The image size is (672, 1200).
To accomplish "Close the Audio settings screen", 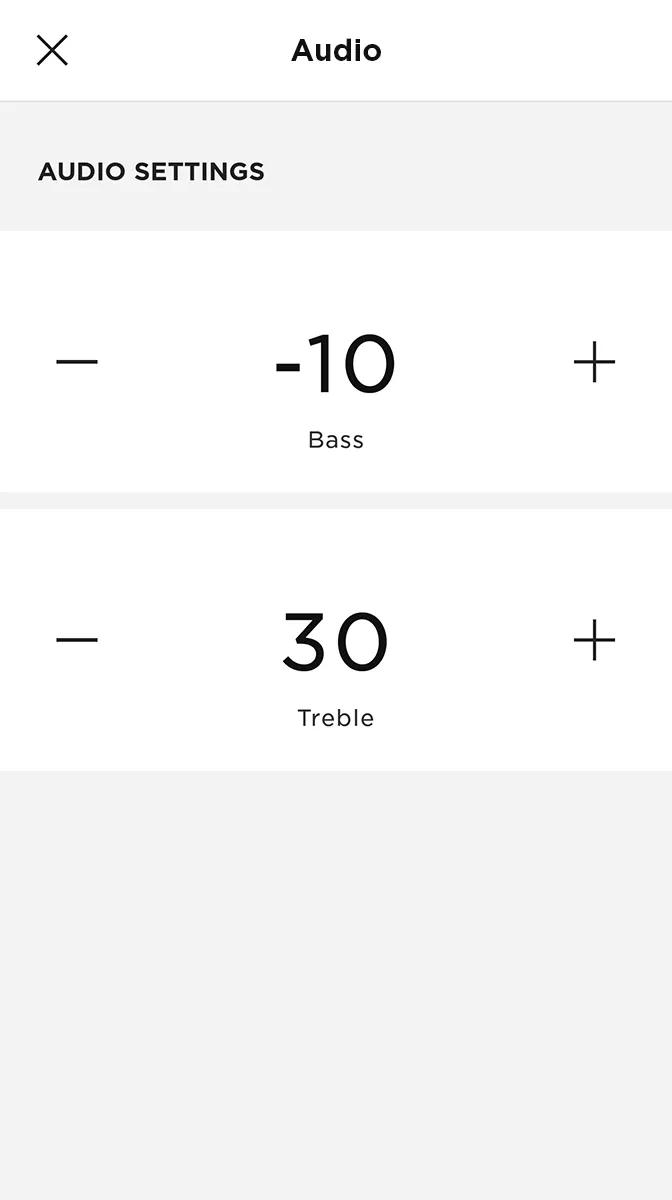I will 52,50.
